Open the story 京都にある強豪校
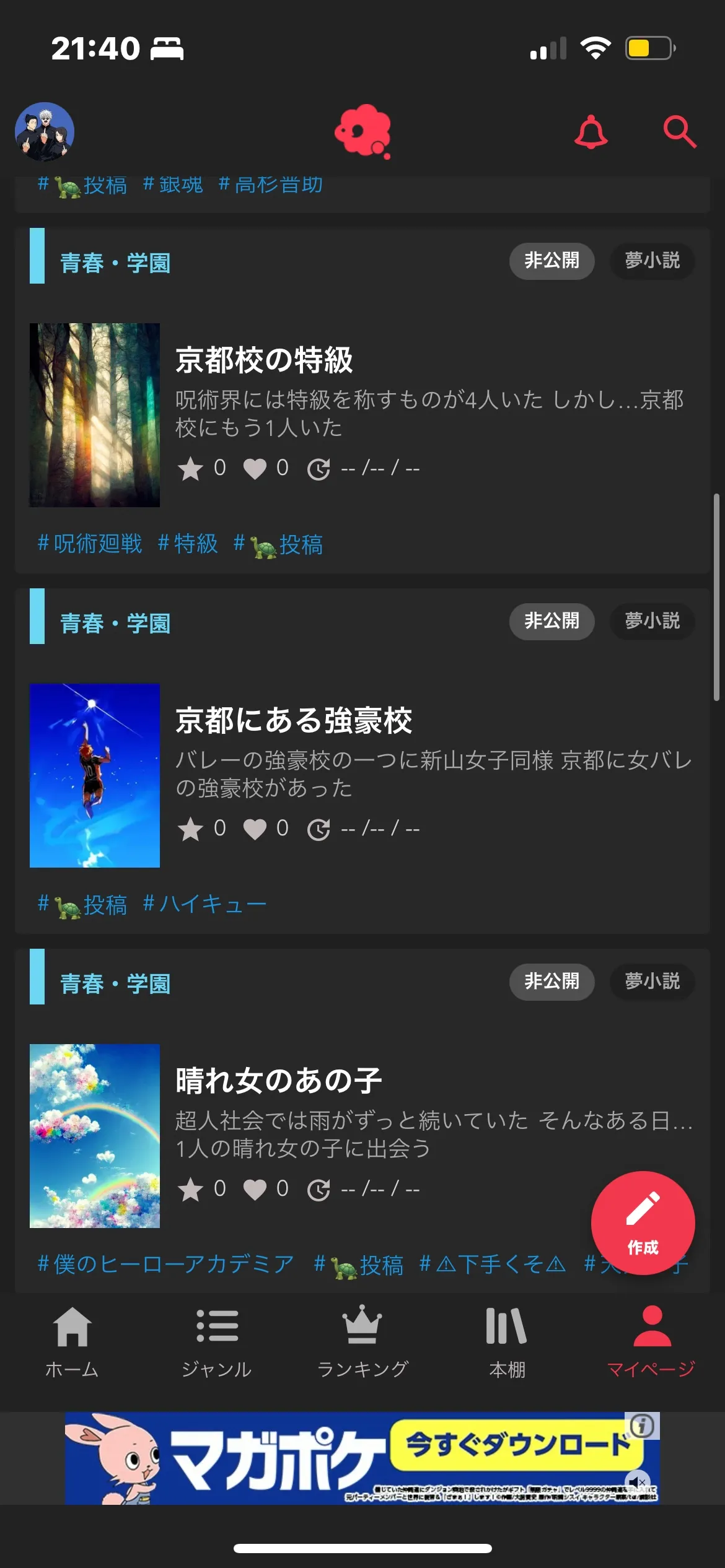This screenshot has height=1568, width=725. coord(294,721)
